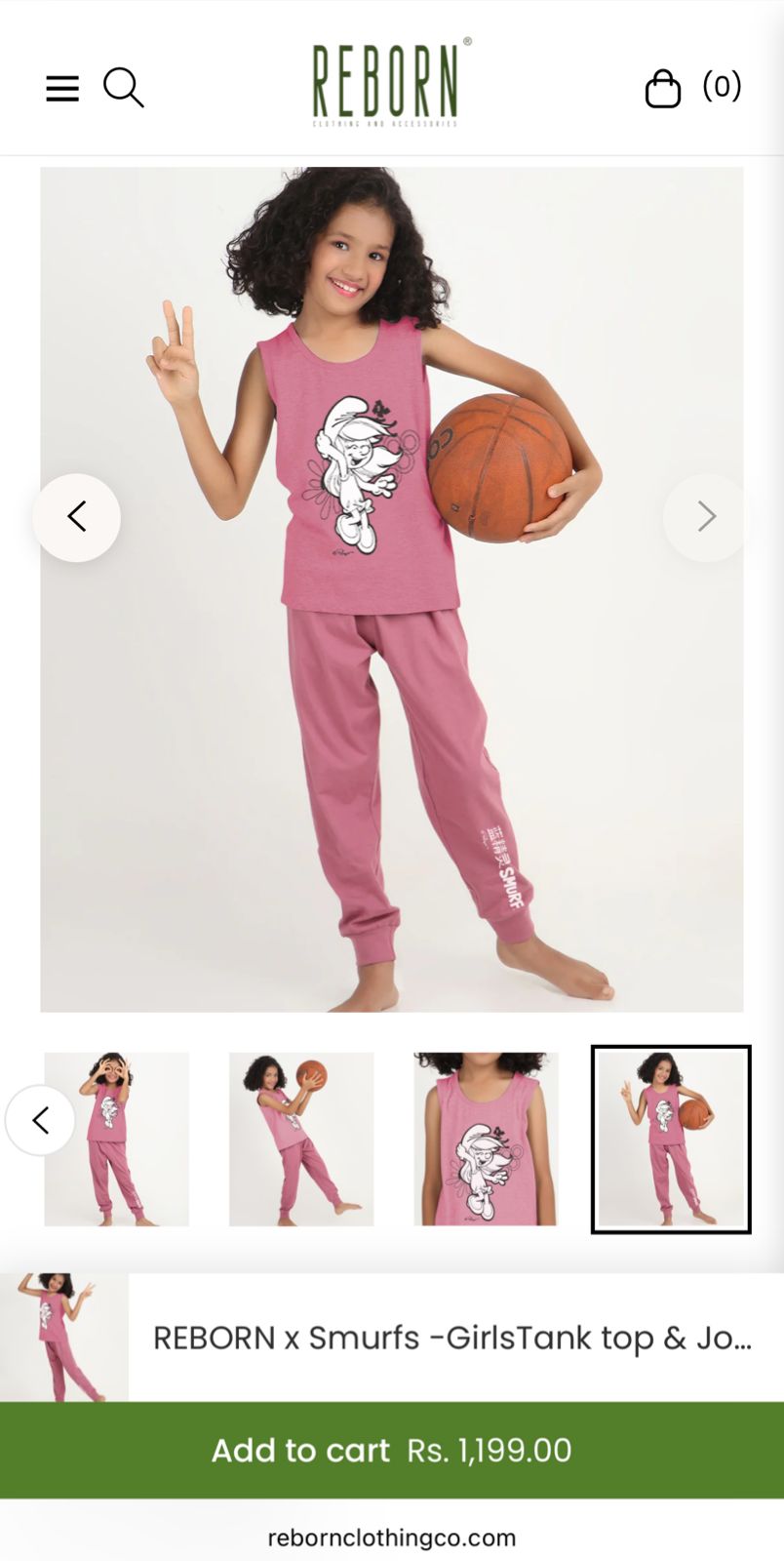The image size is (784, 1561).
Task: Open the shopping bag cart
Action: (x=664, y=88)
